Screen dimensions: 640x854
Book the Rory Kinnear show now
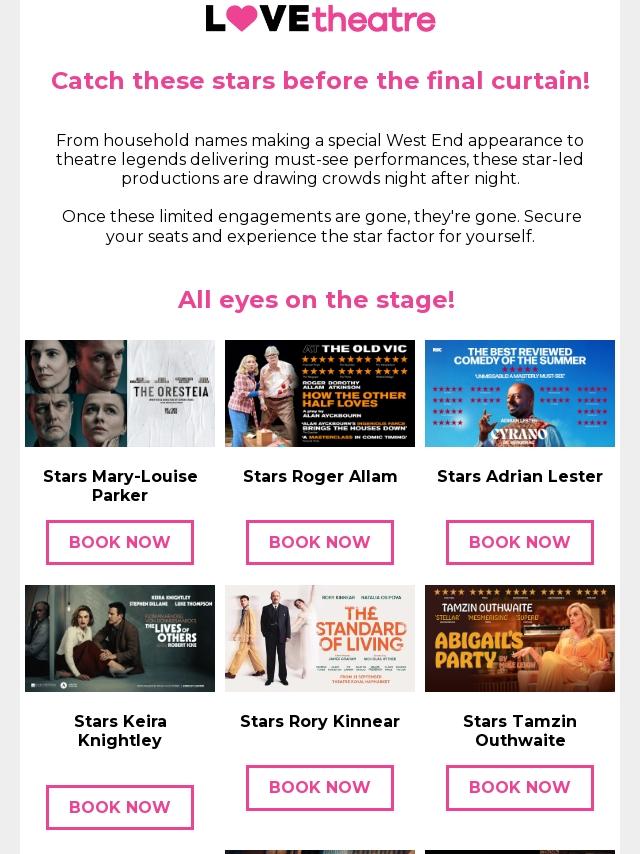[x=320, y=787]
